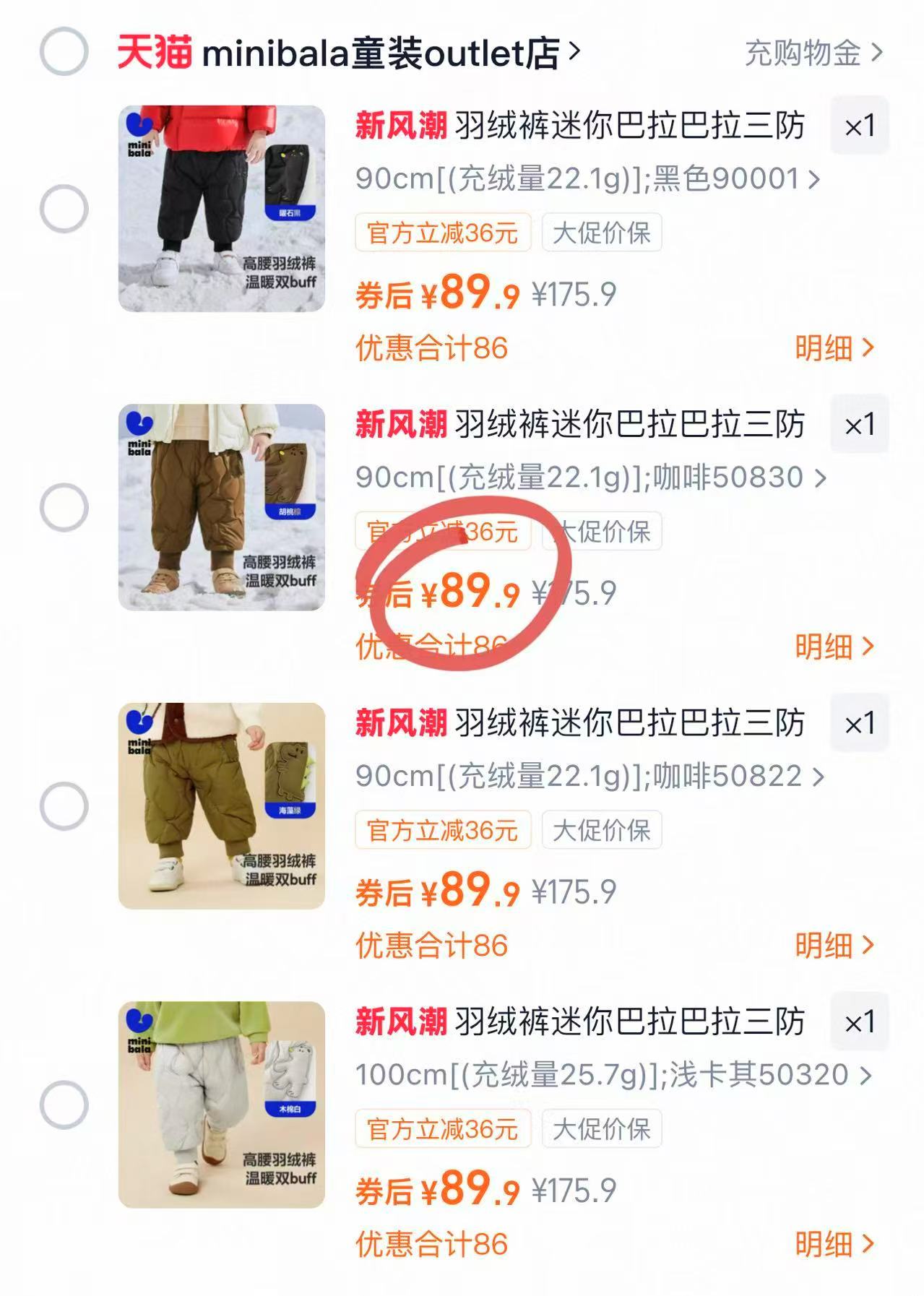This screenshot has height=1296, width=924.
Task: Click 充购物金 to top up shopping funds
Action: tap(802, 52)
